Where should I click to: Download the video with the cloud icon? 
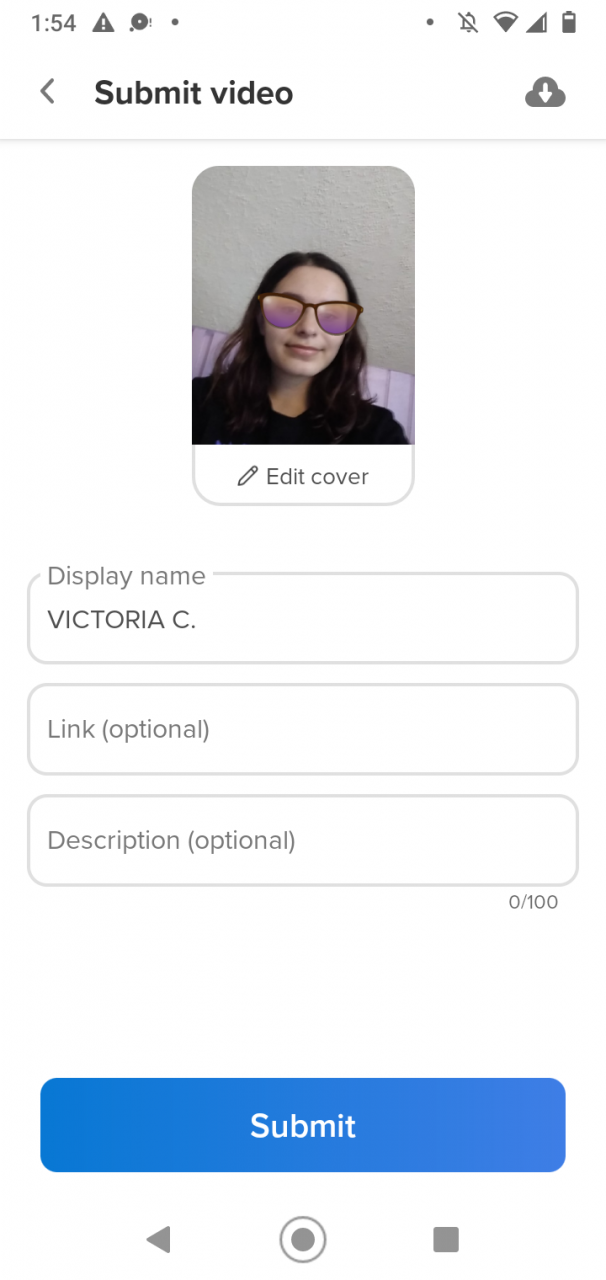click(545, 93)
